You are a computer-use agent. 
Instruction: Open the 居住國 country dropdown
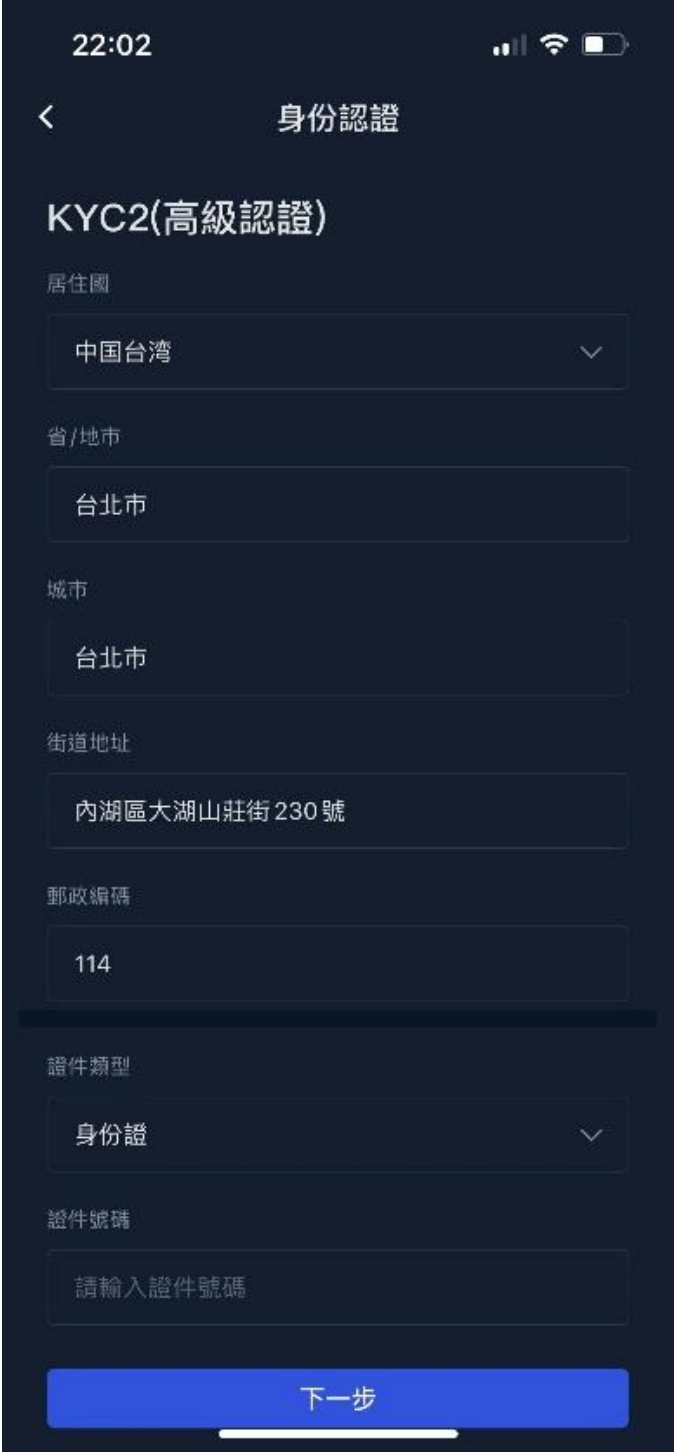[337, 352]
